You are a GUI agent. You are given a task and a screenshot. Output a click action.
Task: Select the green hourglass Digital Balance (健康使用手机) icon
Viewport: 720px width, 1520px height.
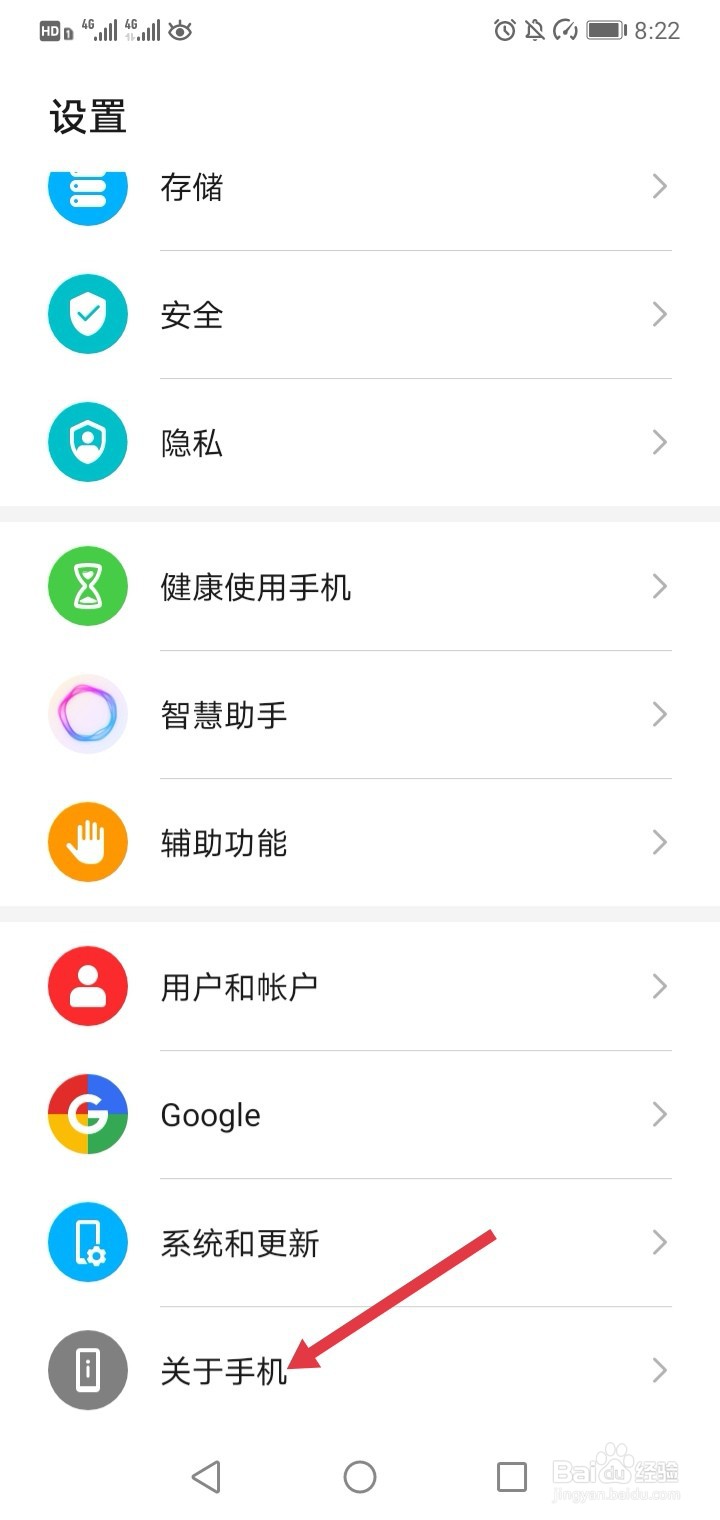click(x=88, y=586)
